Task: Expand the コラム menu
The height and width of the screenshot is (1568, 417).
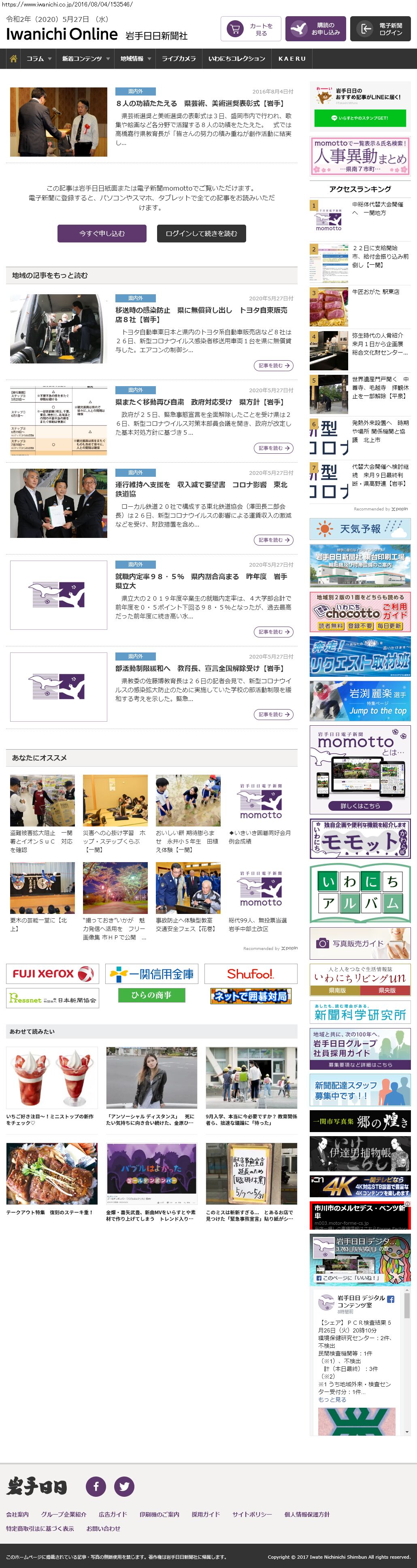Action: [38, 59]
